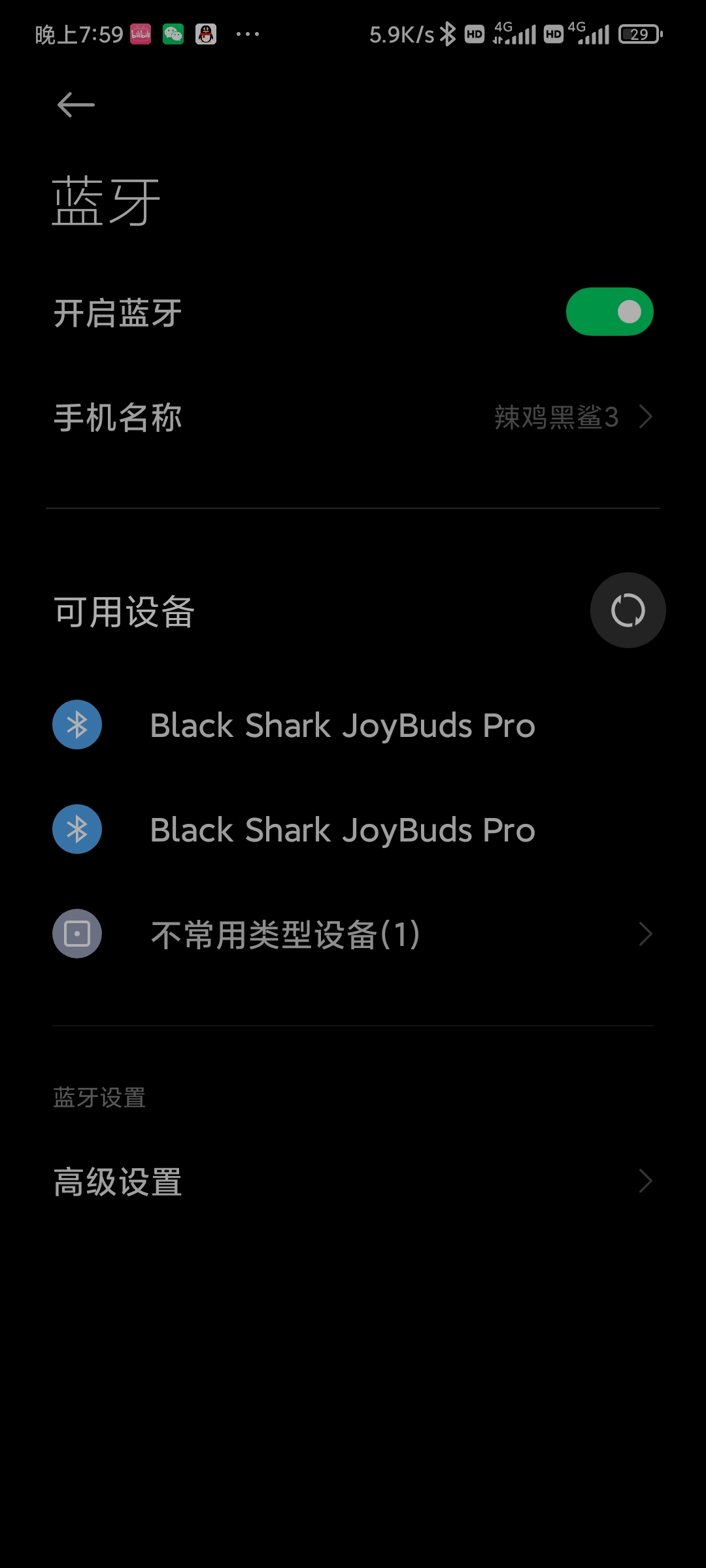Open 高级设置
The height and width of the screenshot is (1568, 706).
[x=353, y=1181]
